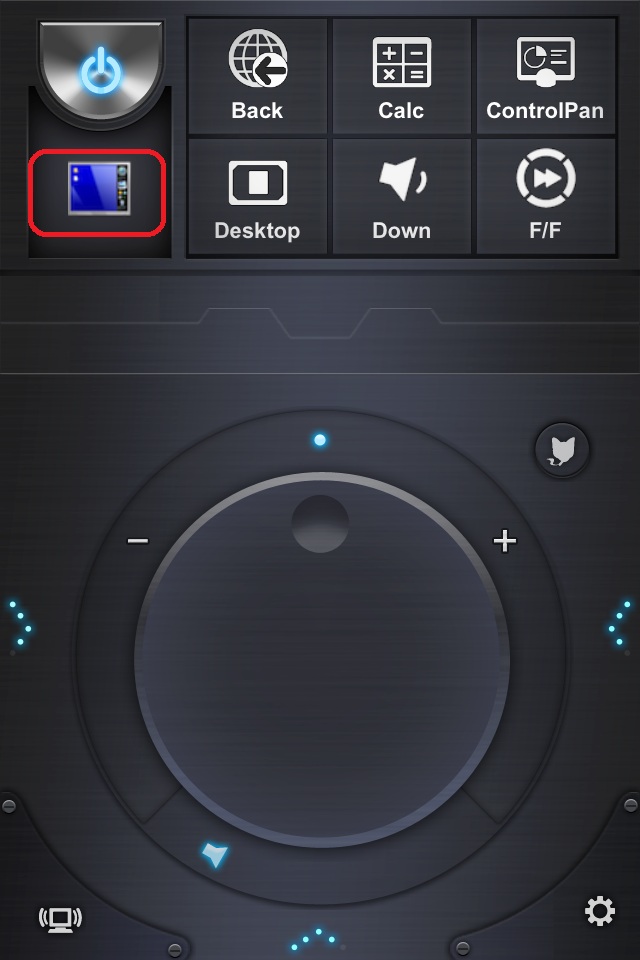The width and height of the screenshot is (640, 960).
Task: Tap the F/F fast-forward shortcut
Action: point(545,196)
